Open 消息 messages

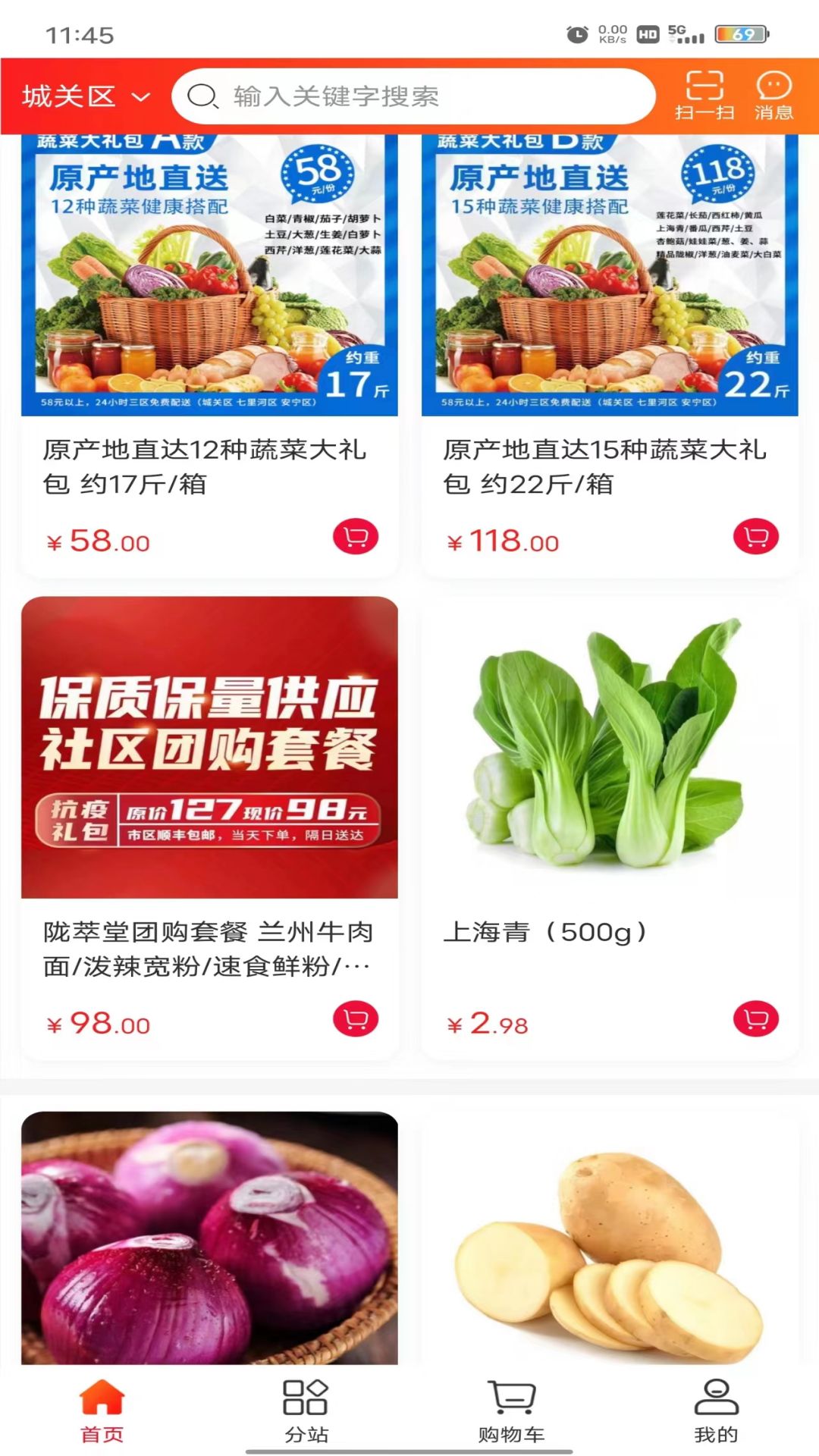773,96
